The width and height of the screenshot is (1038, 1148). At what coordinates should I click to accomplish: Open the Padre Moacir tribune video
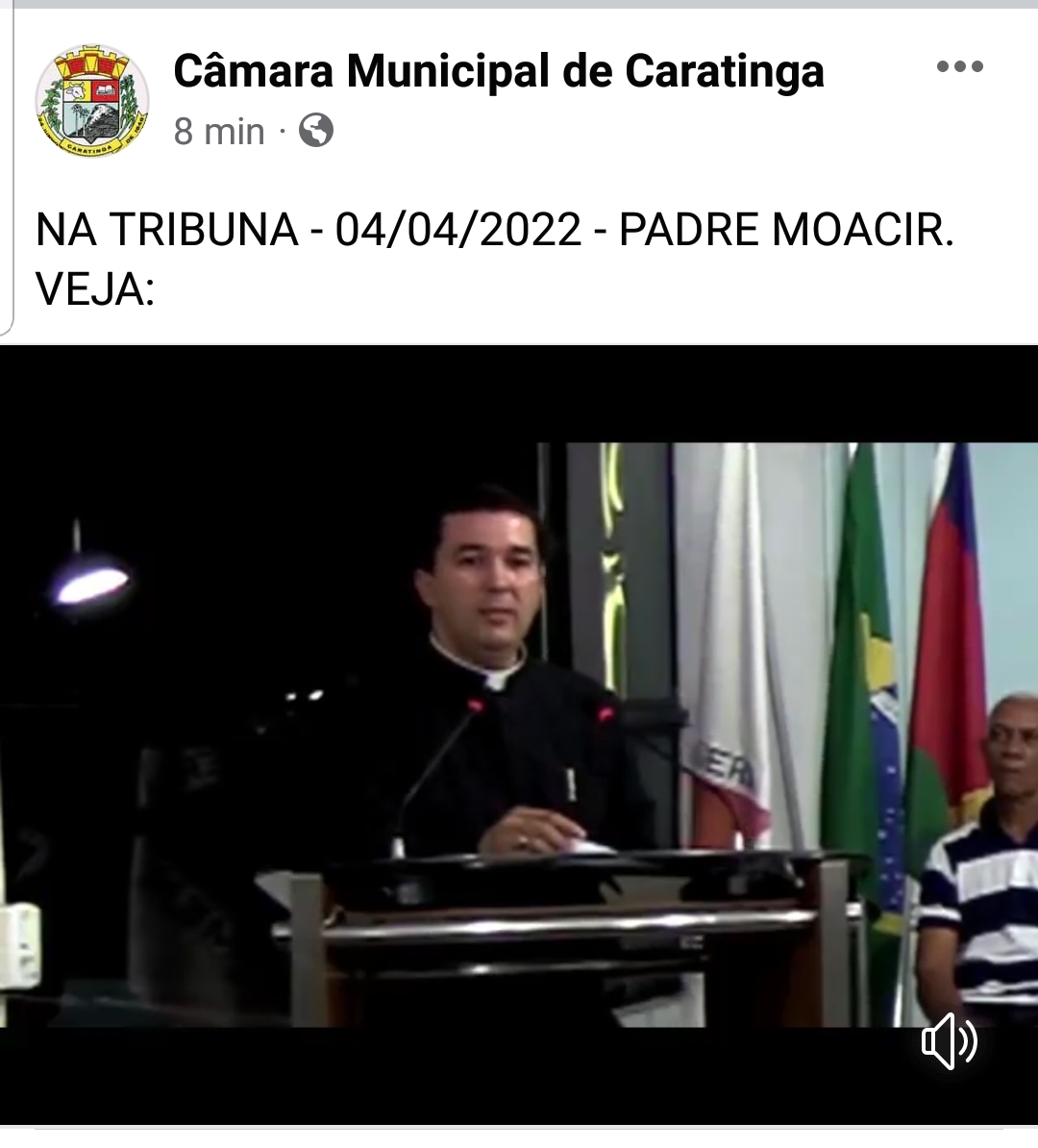tap(519, 731)
